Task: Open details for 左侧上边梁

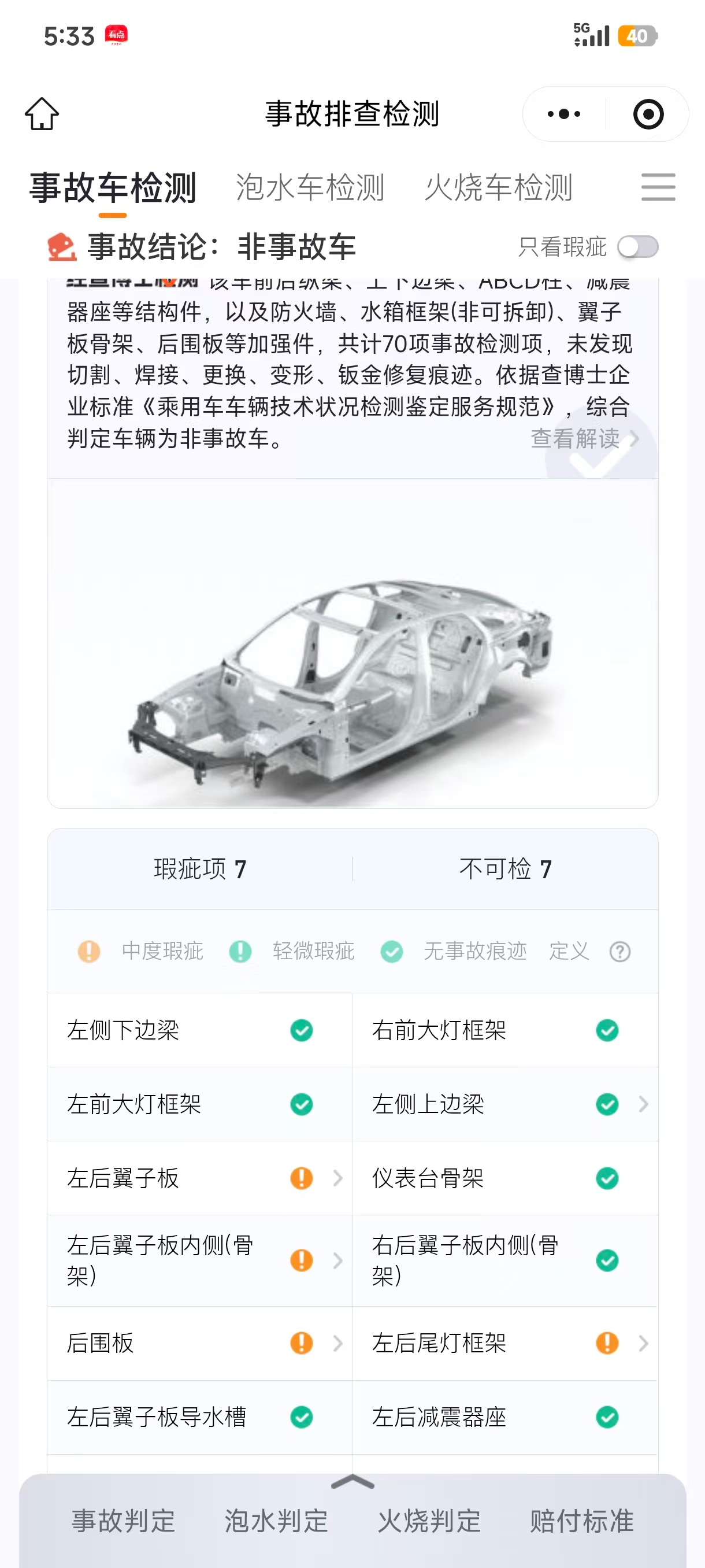Action: click(x=505, y=1104)
